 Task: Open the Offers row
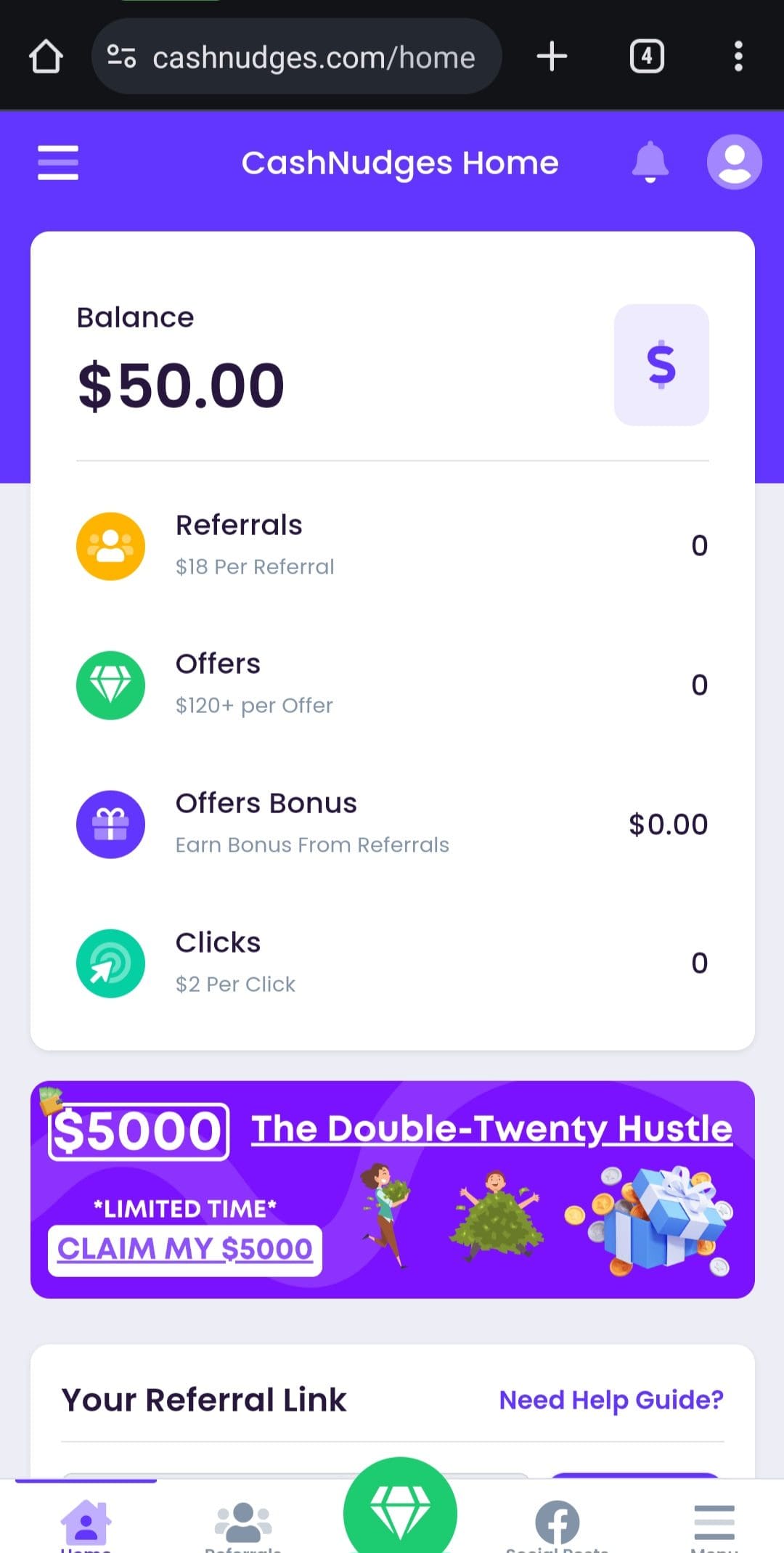click(392, 685)
